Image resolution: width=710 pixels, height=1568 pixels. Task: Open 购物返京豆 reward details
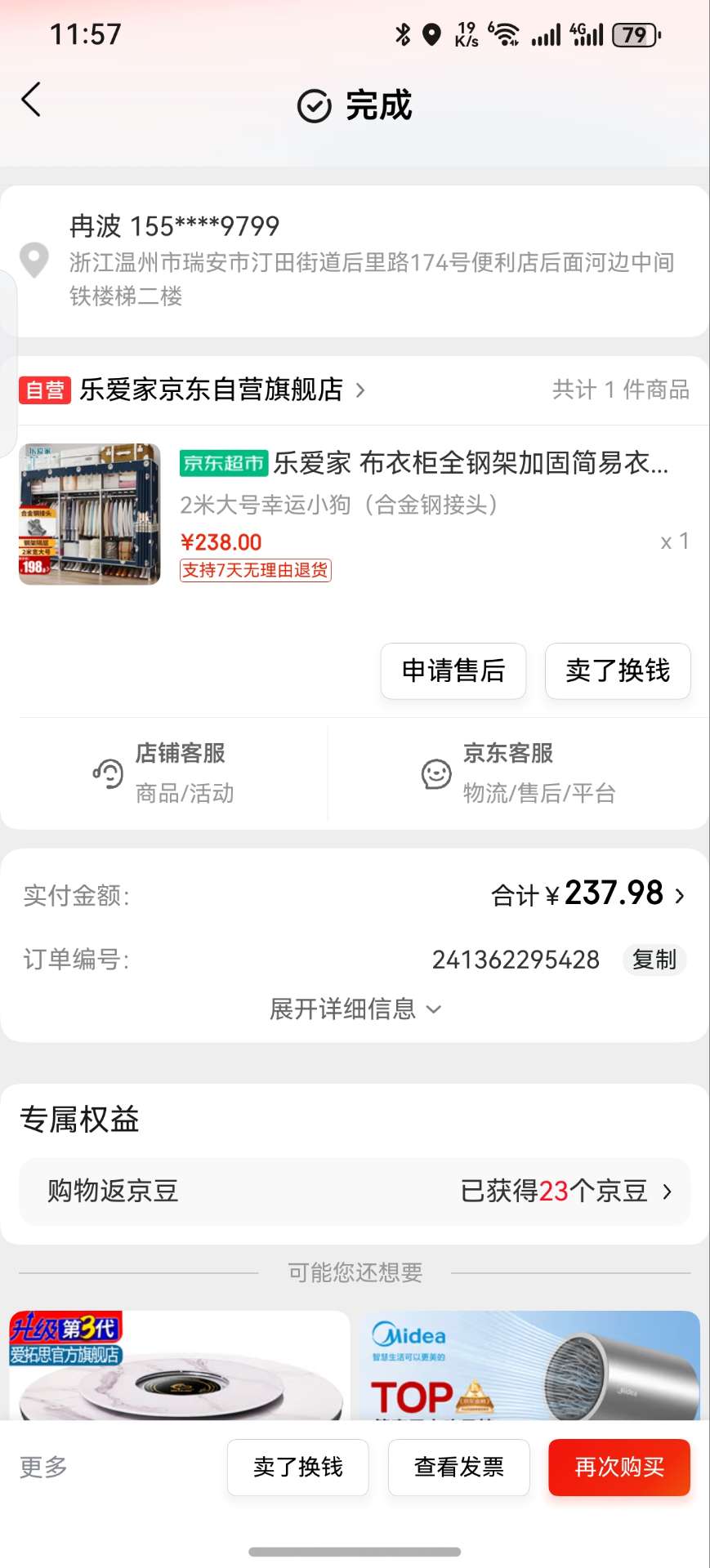point(355,1192)
